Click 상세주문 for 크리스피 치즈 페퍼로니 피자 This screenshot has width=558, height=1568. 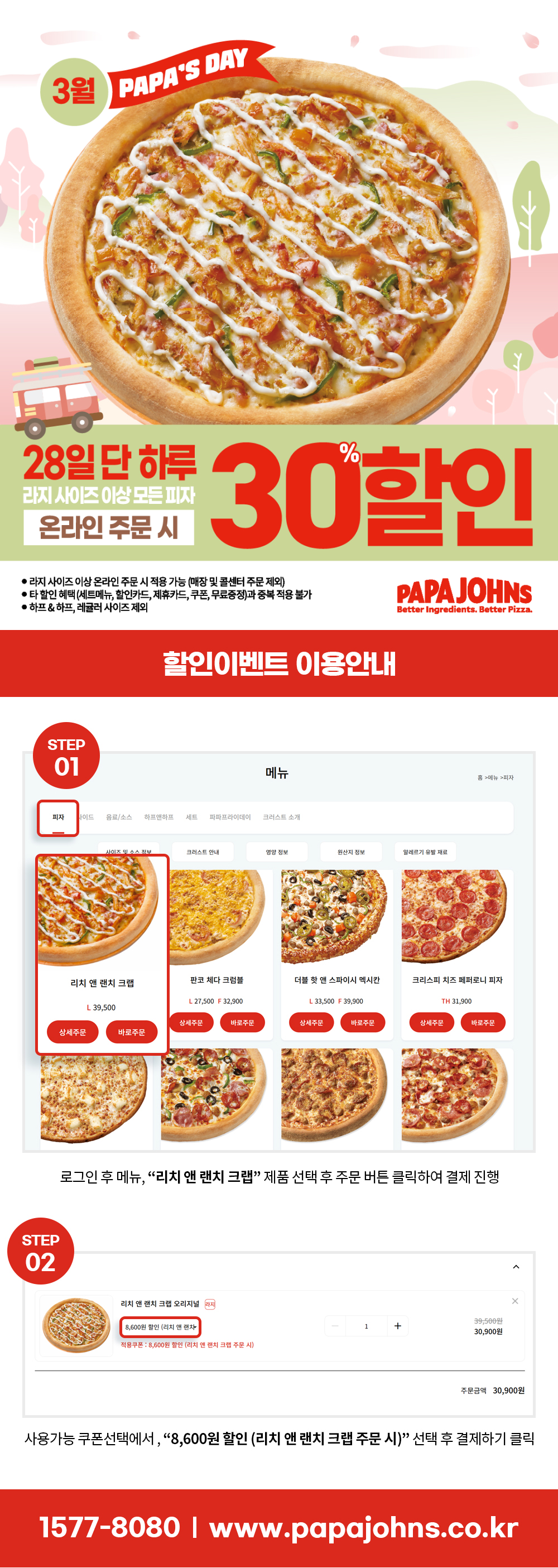(x=433, y=1023)
